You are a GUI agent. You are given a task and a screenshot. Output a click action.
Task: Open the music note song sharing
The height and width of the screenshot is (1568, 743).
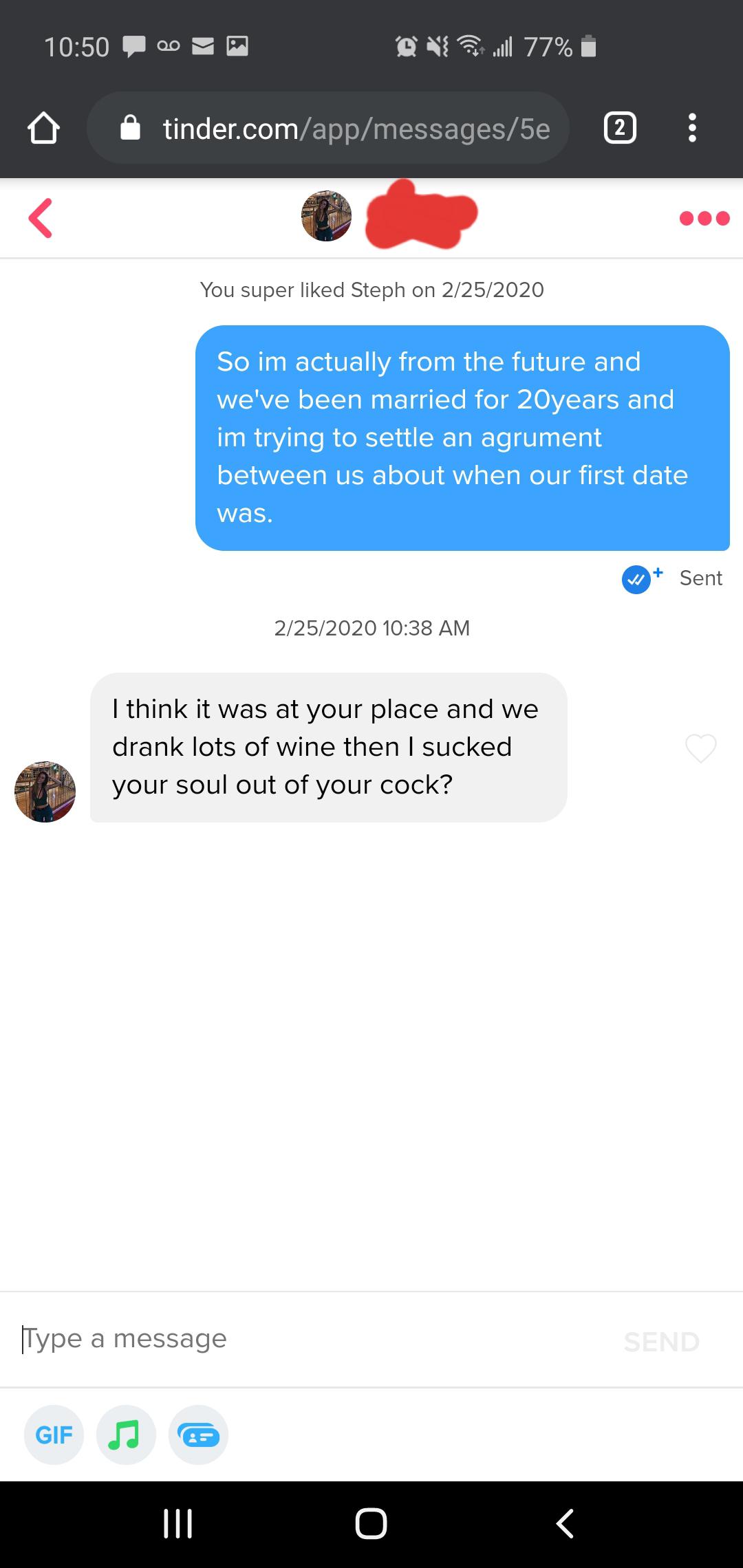pyautogui.click(x=126, y=1435)
